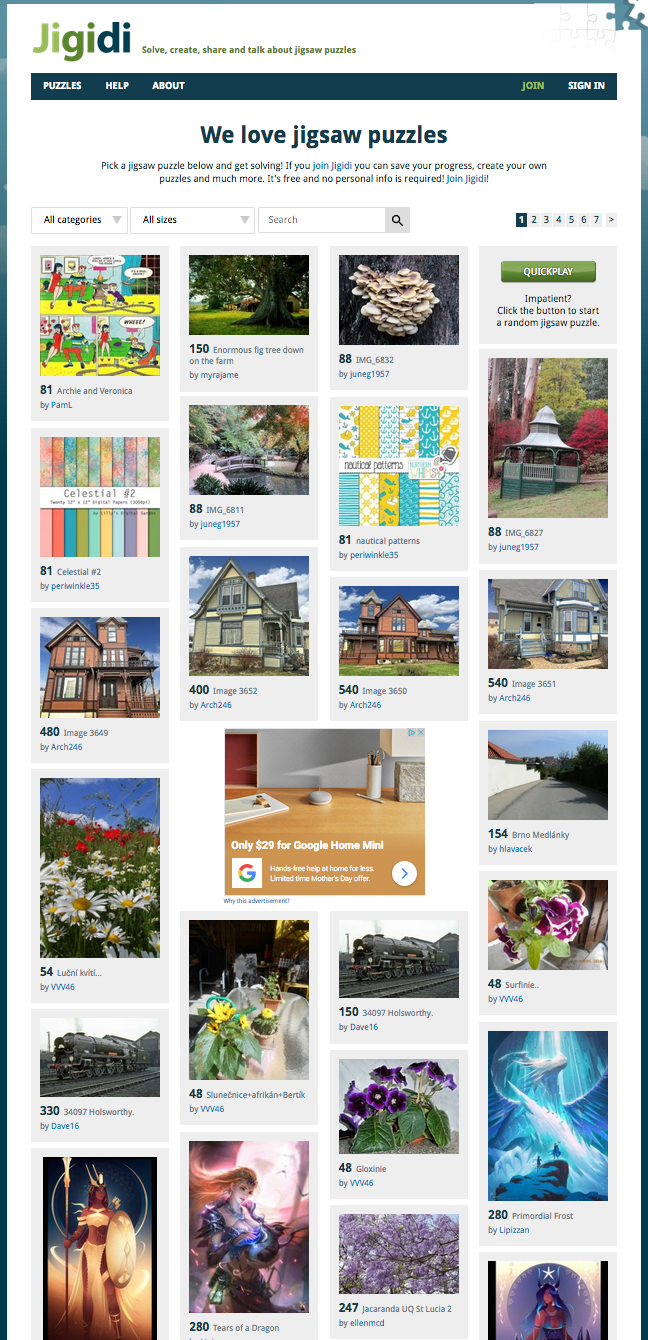
Task: Open the PUZZLES nav menu
Action: point(62,86)
